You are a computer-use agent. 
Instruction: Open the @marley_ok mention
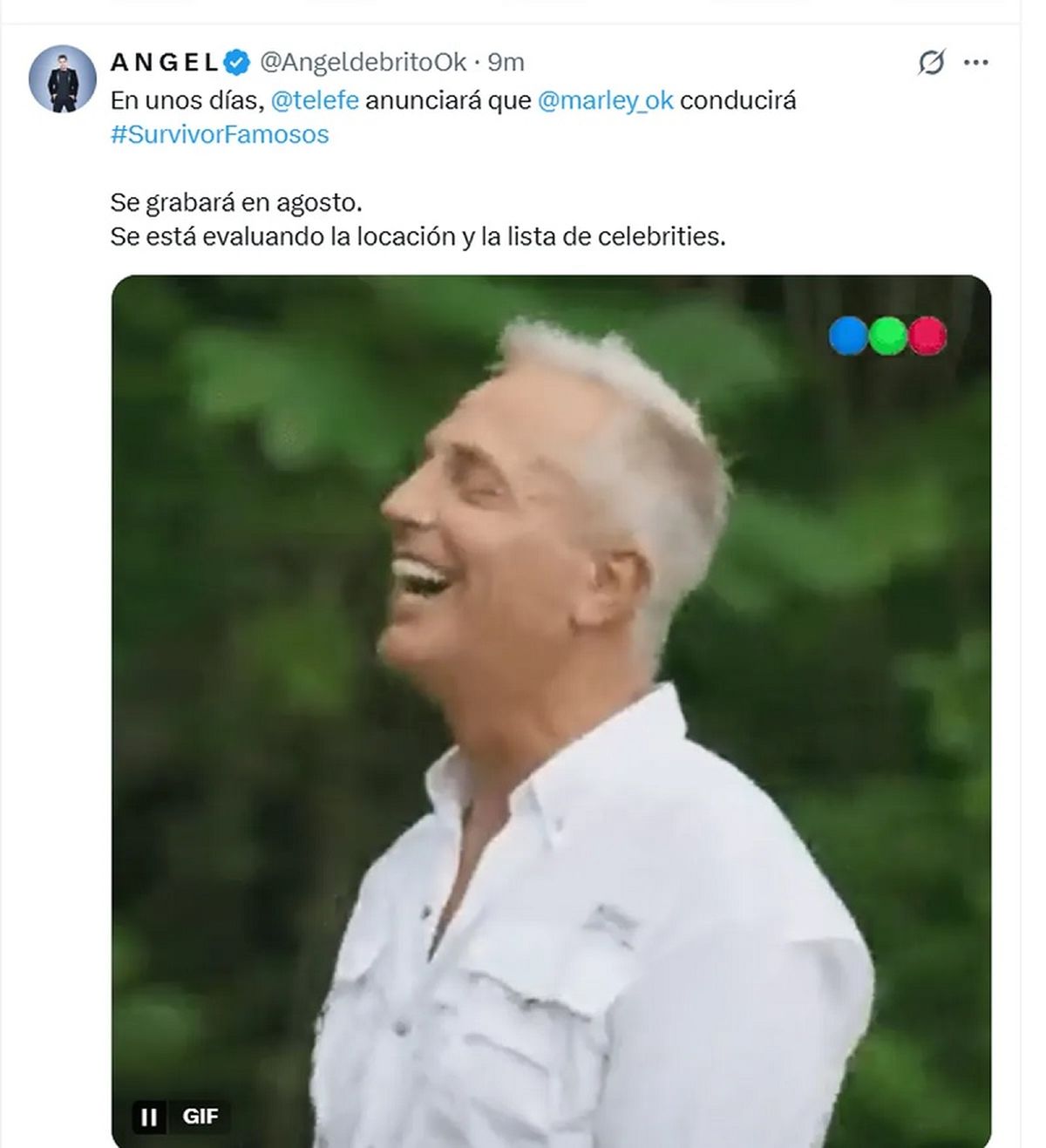(605, 100)
